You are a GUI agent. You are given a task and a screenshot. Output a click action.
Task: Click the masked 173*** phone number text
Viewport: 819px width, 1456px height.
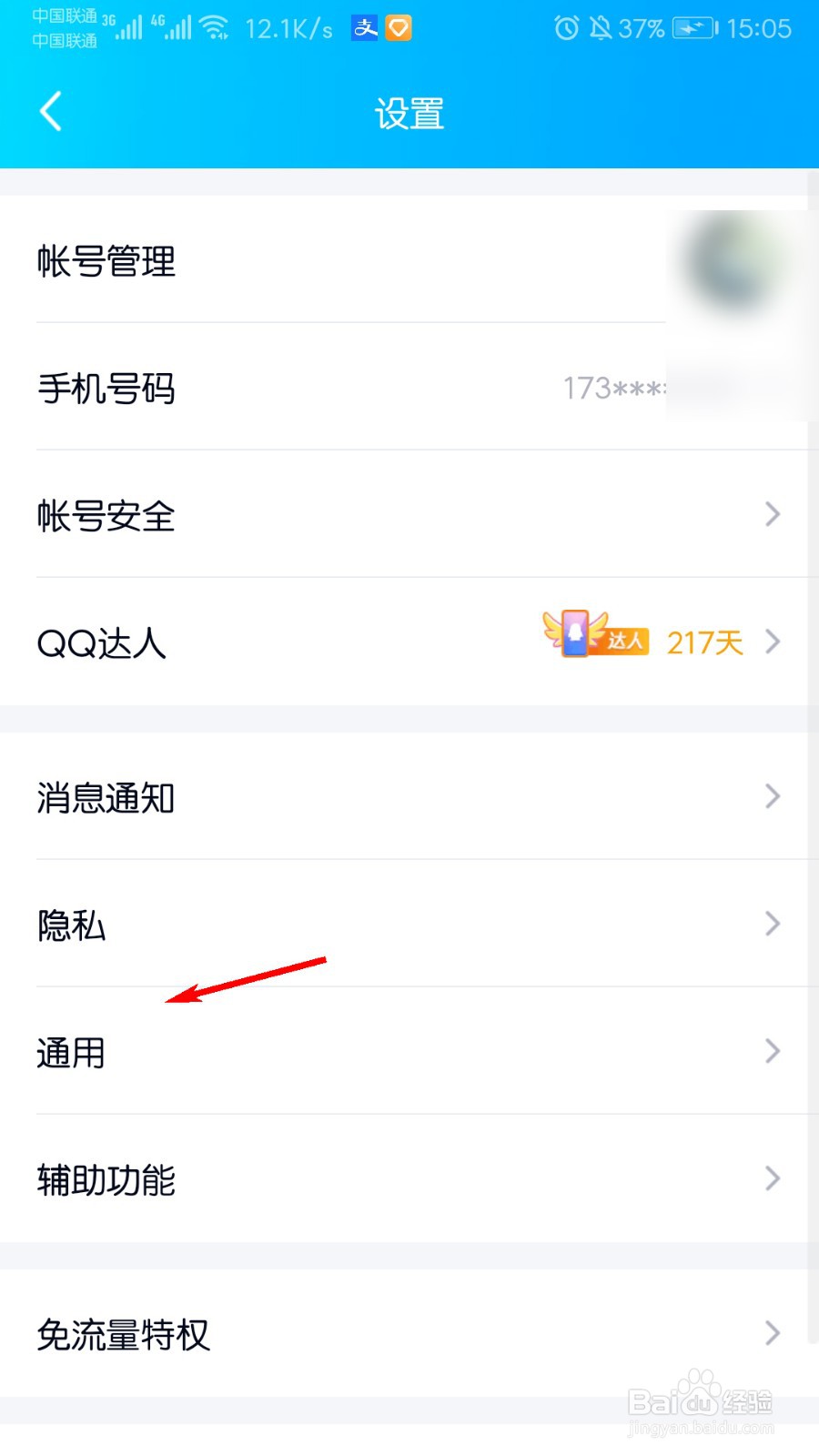coord(619,389)
